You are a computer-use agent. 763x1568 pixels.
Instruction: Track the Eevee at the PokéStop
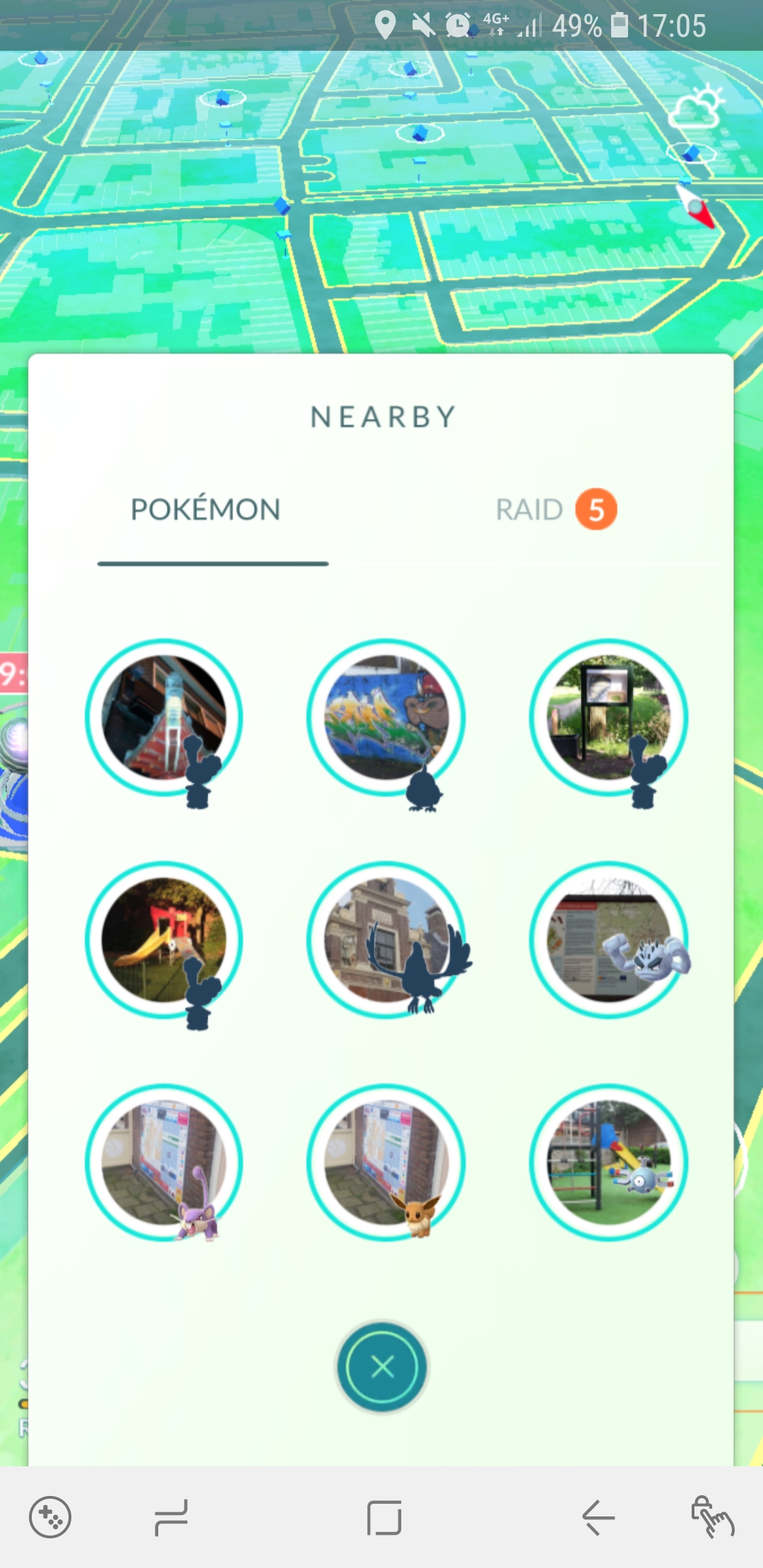386,1162
